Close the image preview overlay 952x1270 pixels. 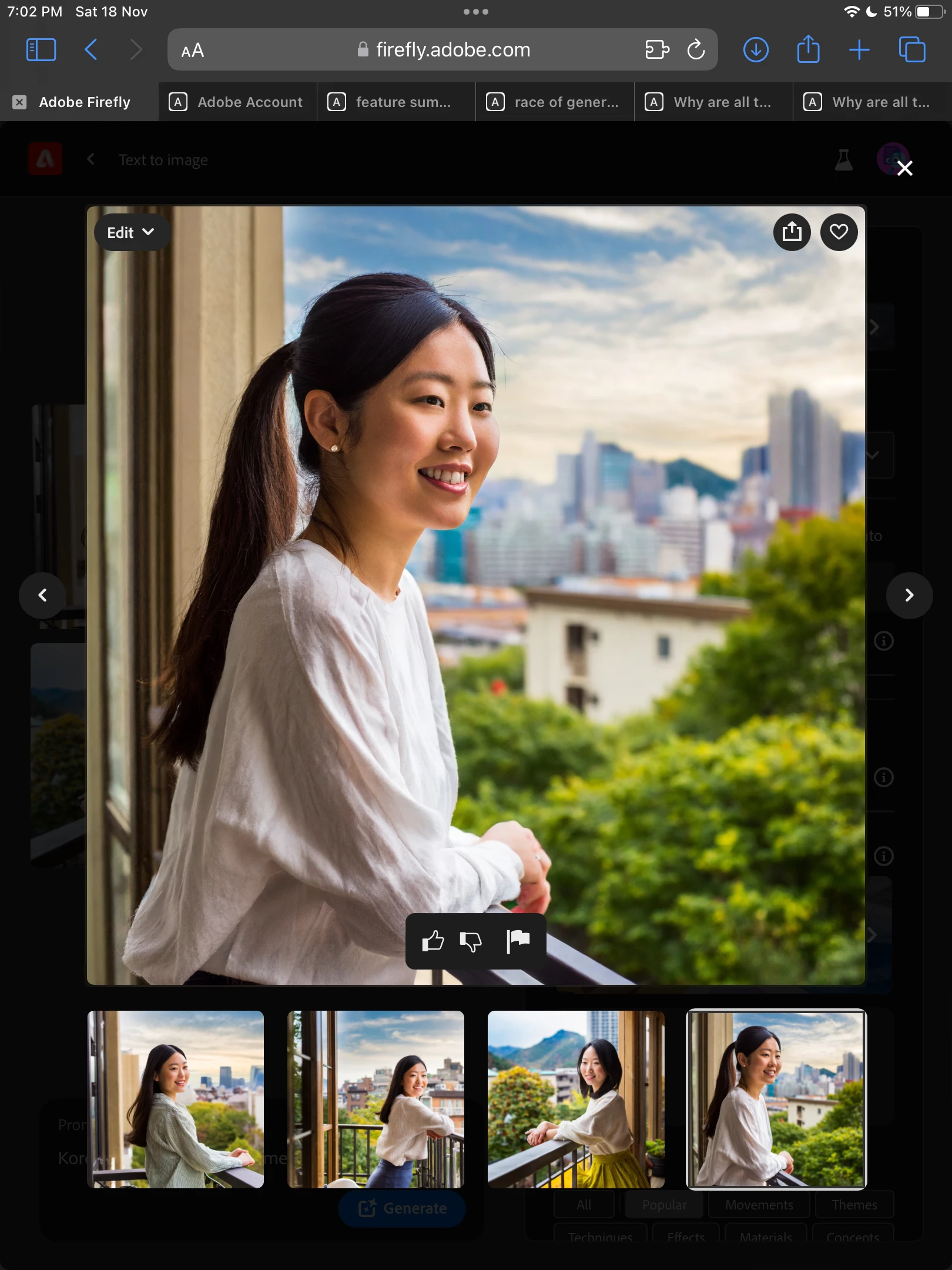[x=905, y=168]
